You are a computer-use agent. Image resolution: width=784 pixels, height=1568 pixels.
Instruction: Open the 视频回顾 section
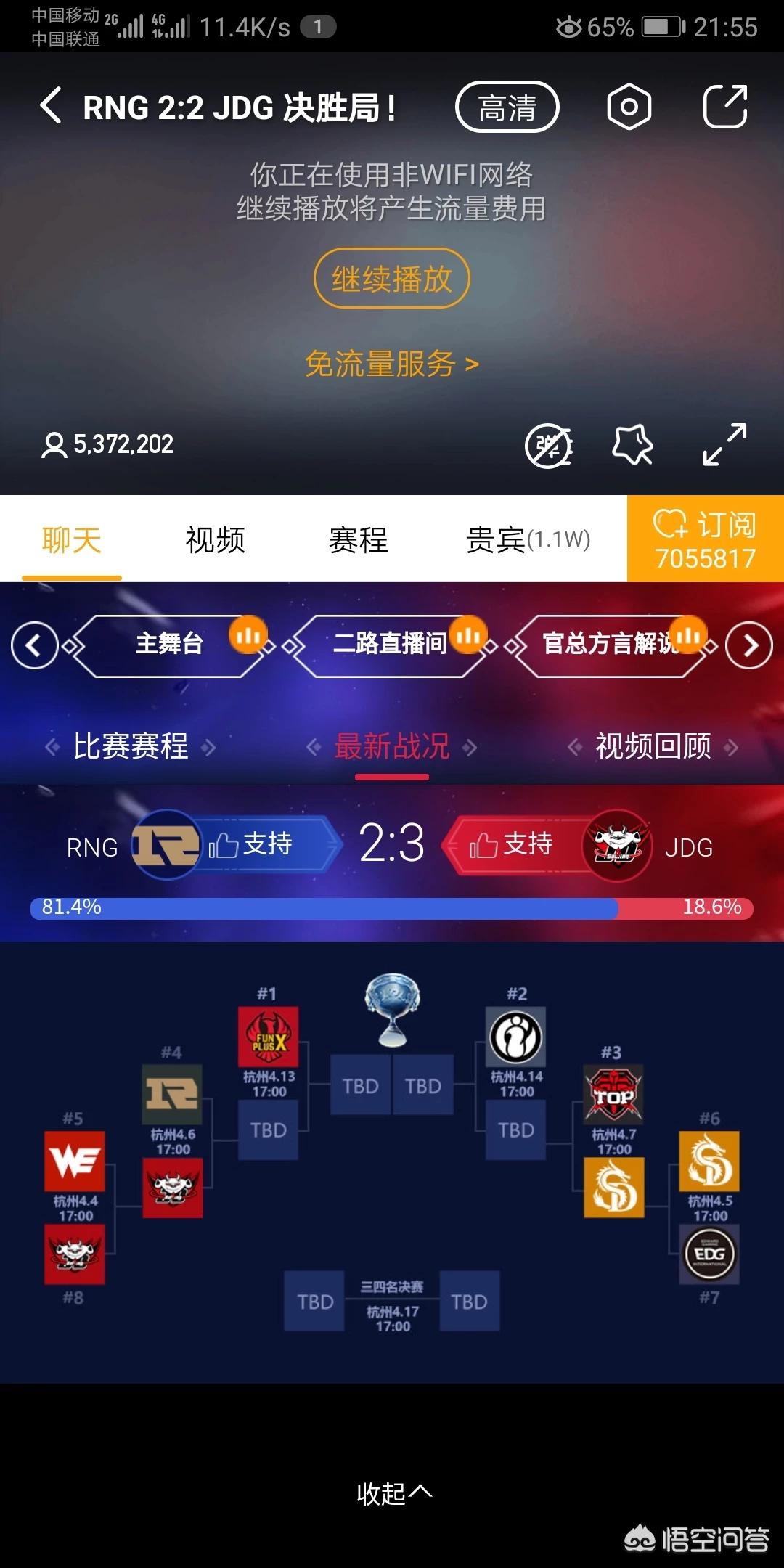pos(653,746)
